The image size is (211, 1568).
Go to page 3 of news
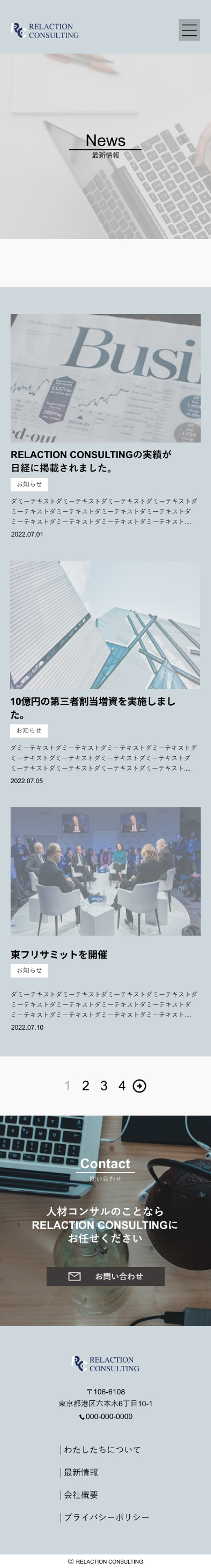[x=104, y=1086]
